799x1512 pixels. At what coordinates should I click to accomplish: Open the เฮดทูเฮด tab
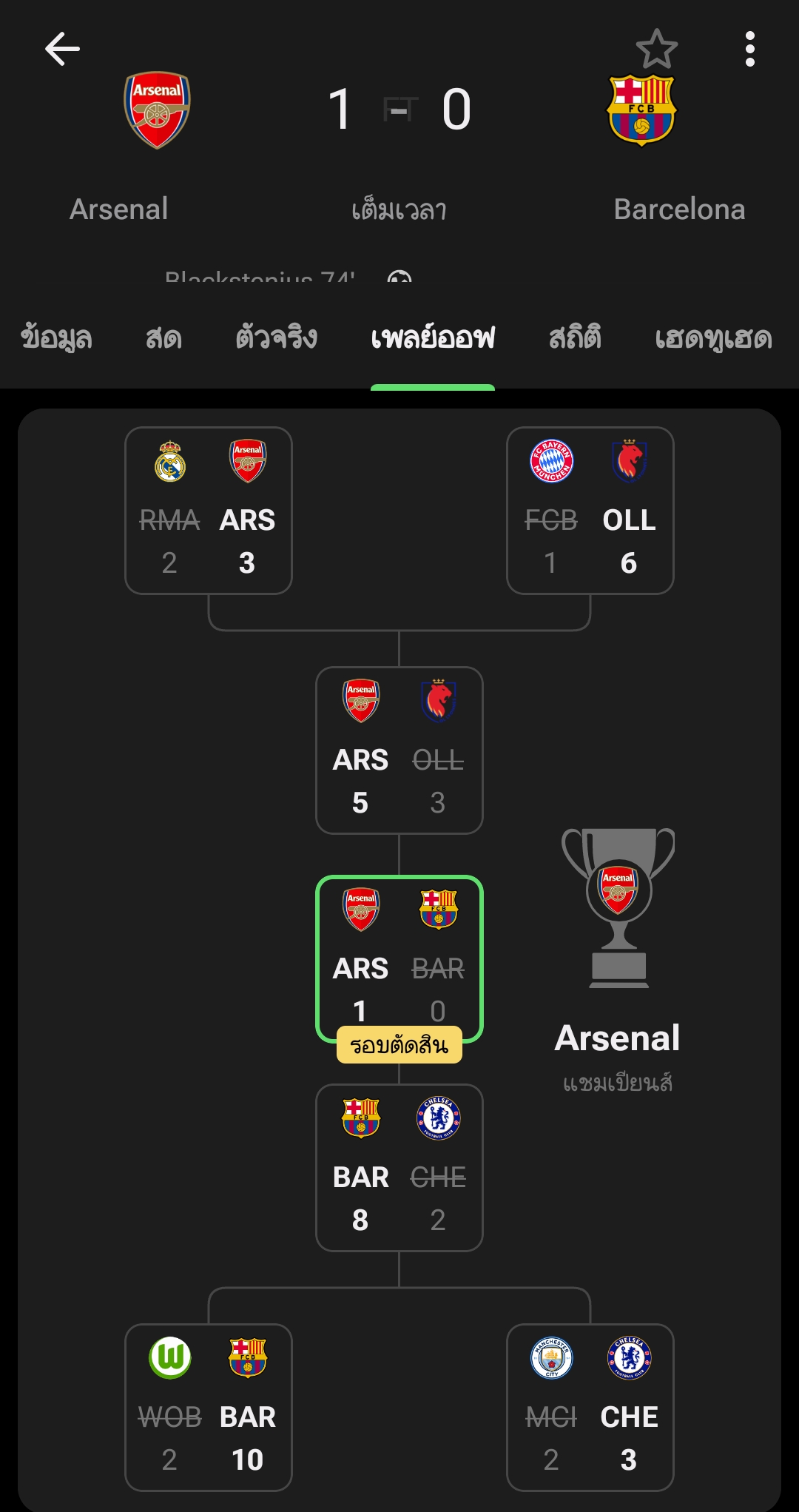tap(713, 337)
